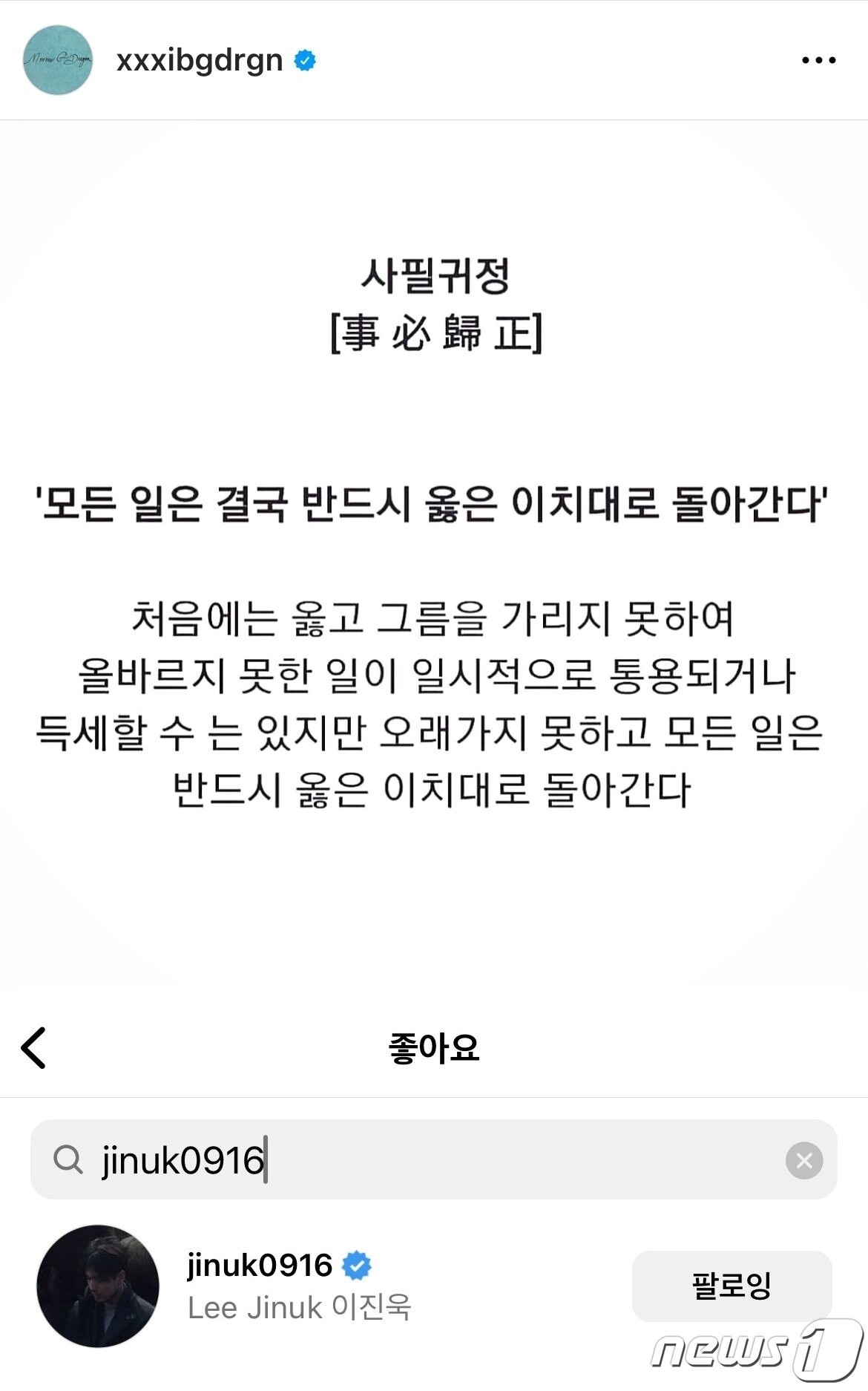Collapse the likes list with the chevron
The image size is (868, 1391).
click(x=33, y=1047)
